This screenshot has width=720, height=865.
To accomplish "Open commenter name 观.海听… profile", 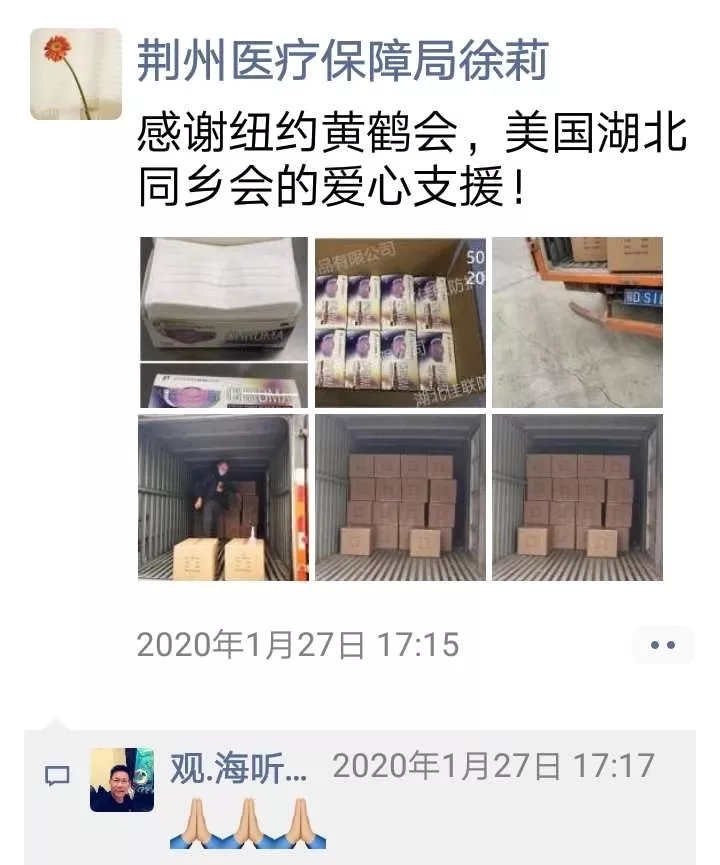I will point(238,768).
